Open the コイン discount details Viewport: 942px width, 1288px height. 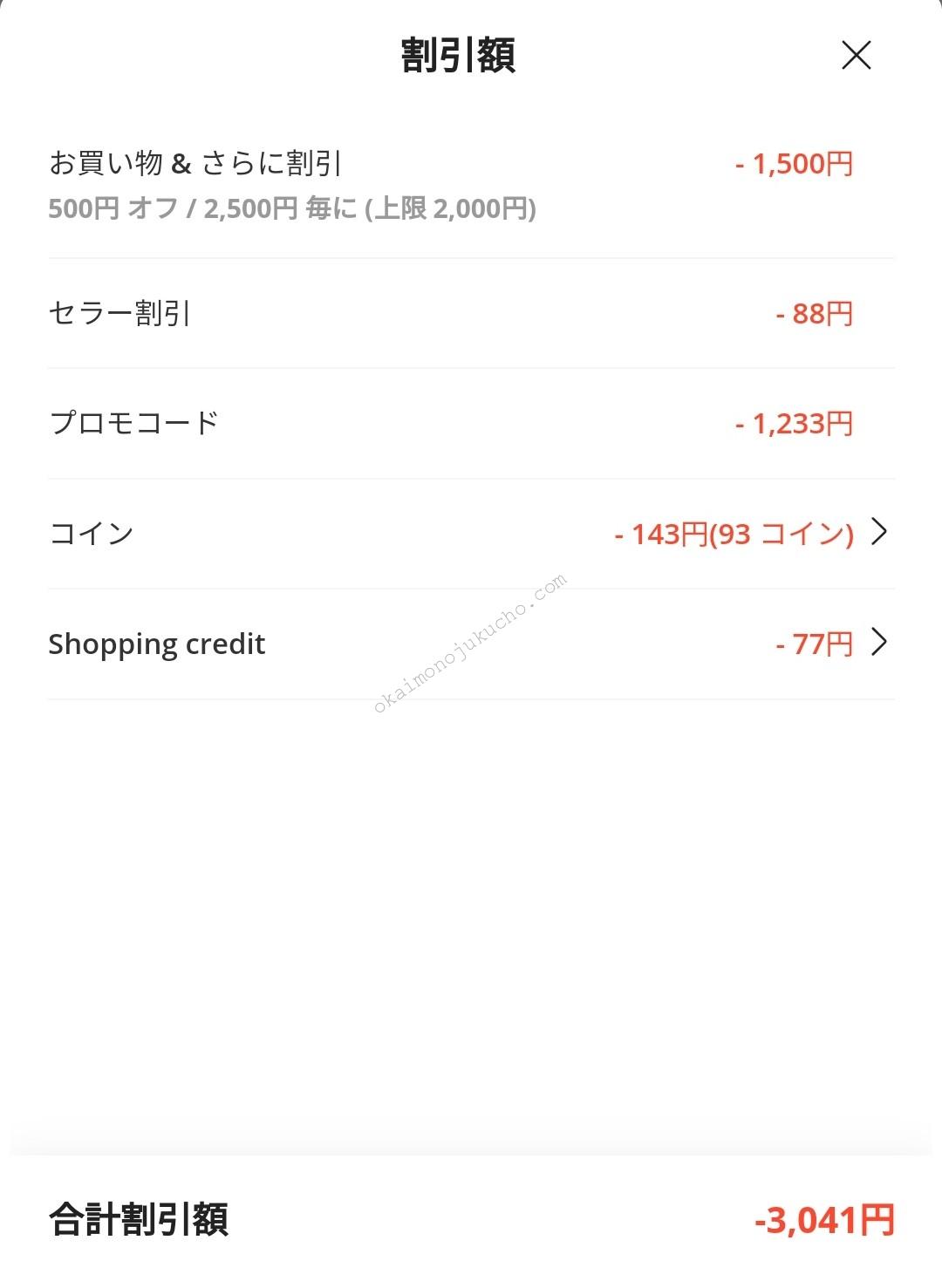(878, 532)
